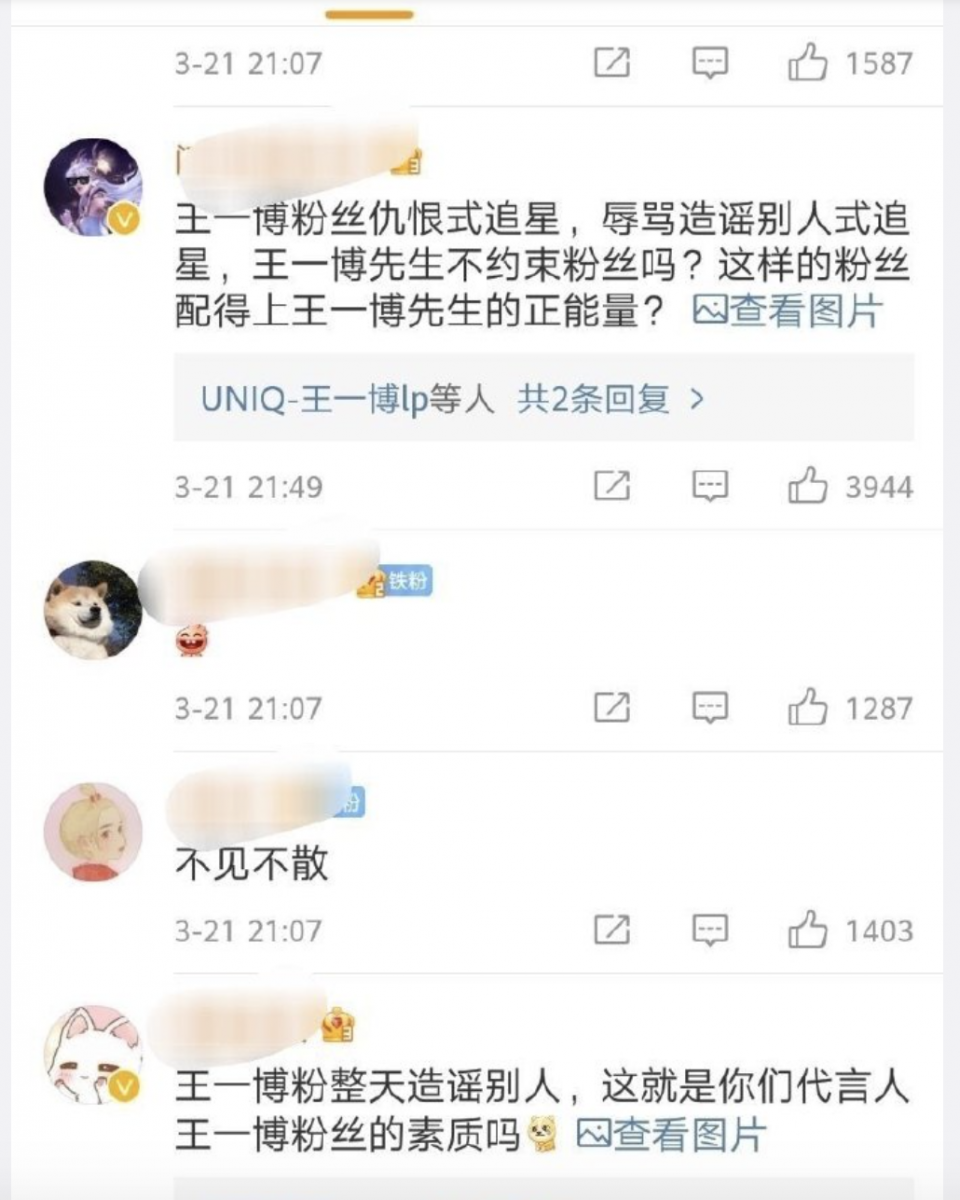
Task: Like the emoji comment with 1287 likes
Action: 808,708
